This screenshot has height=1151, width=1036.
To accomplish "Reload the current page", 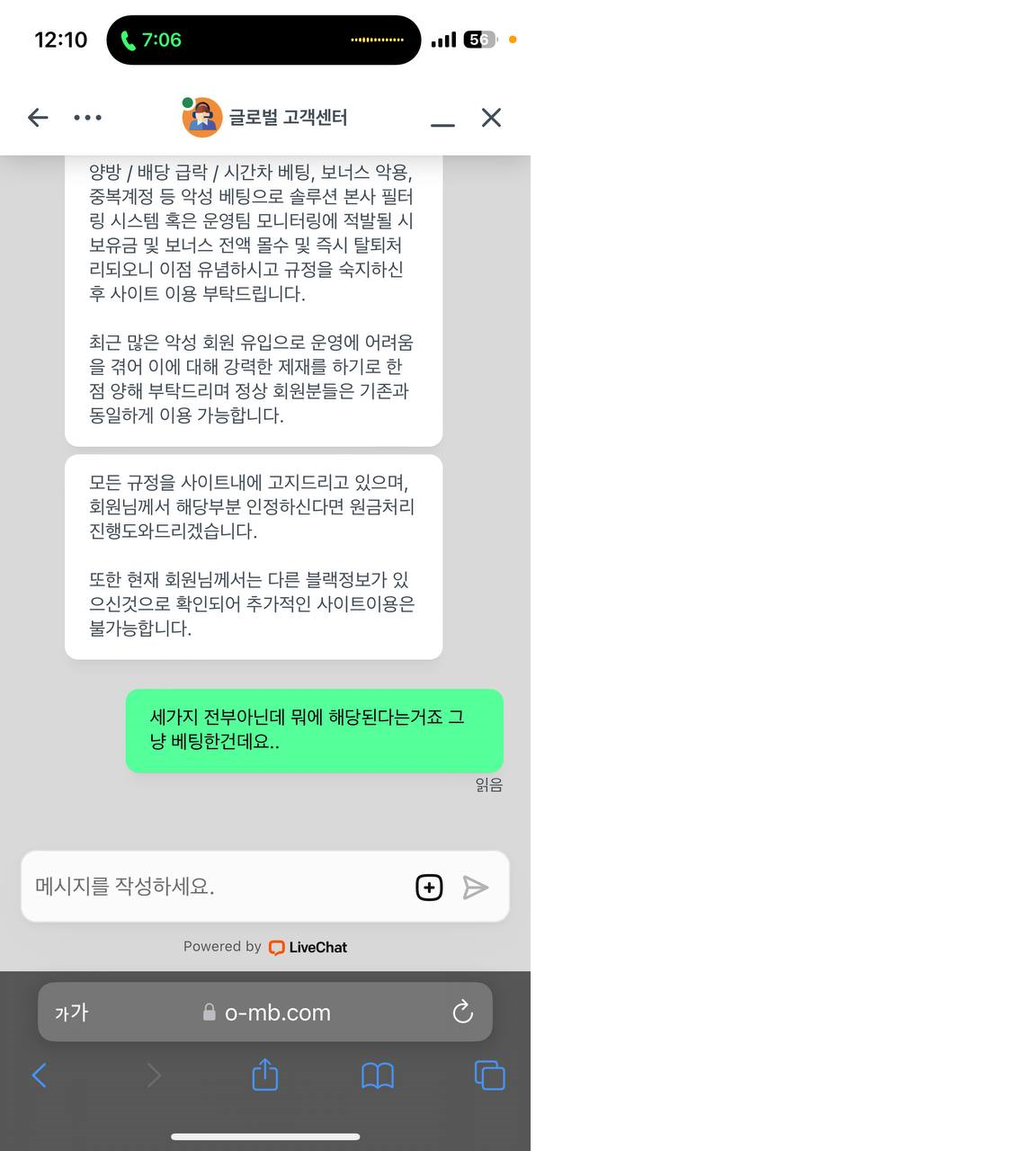I will 462,1012.
